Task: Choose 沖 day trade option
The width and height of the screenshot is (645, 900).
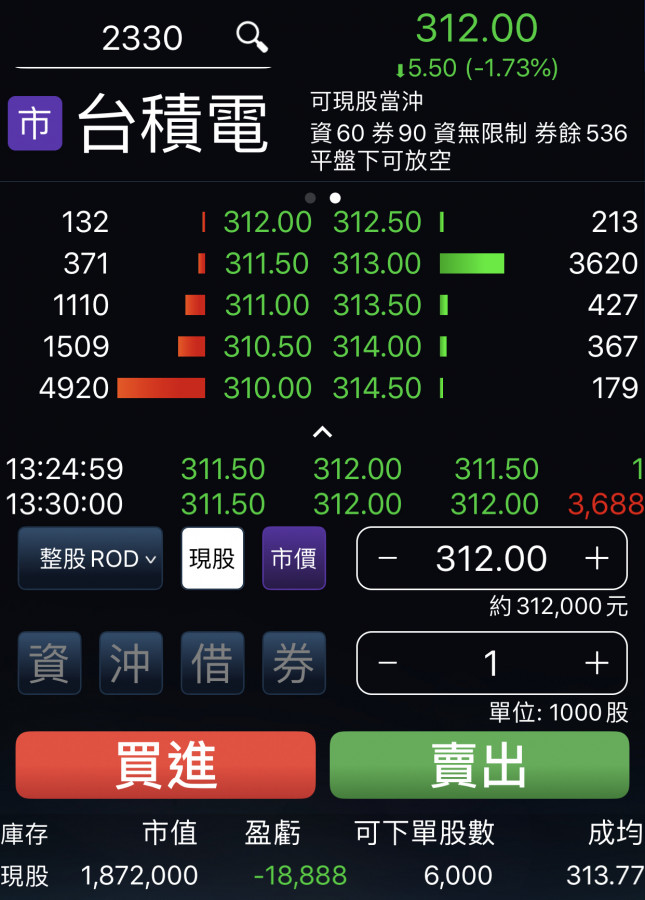Action: point(131,663)
